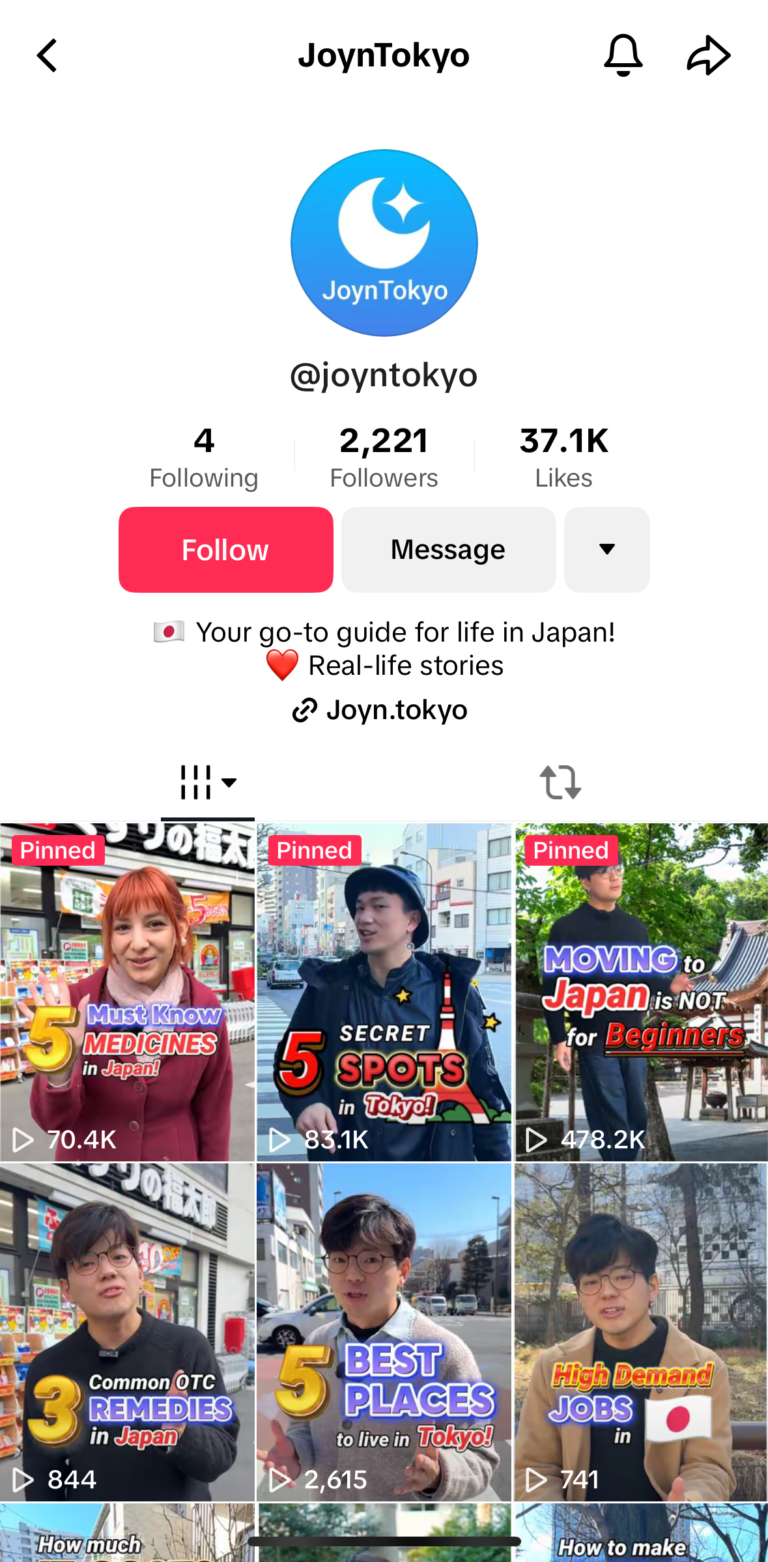
Task: Open the Moving to Japan pinned video
Action: (641, 992)
